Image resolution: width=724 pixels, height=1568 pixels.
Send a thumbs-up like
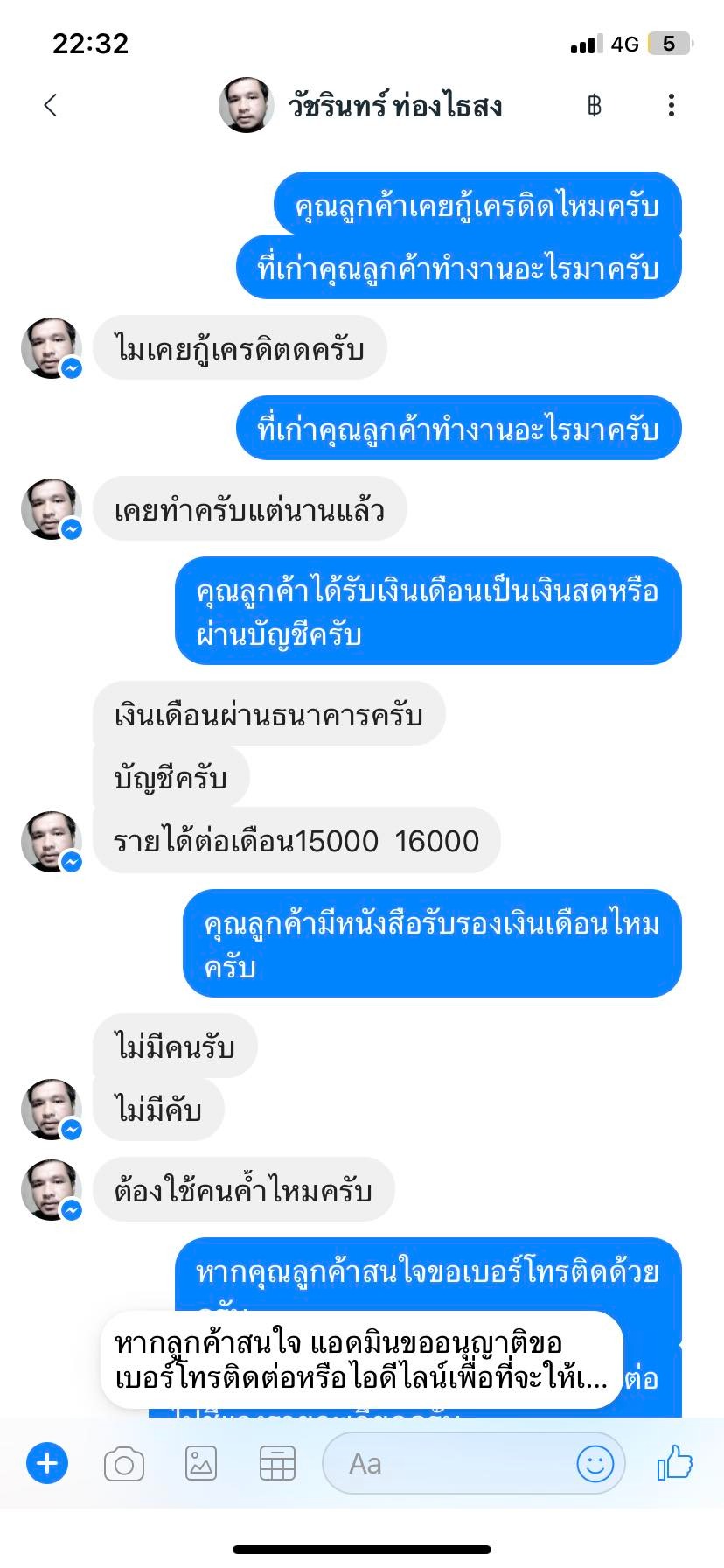pos(675,1462)
